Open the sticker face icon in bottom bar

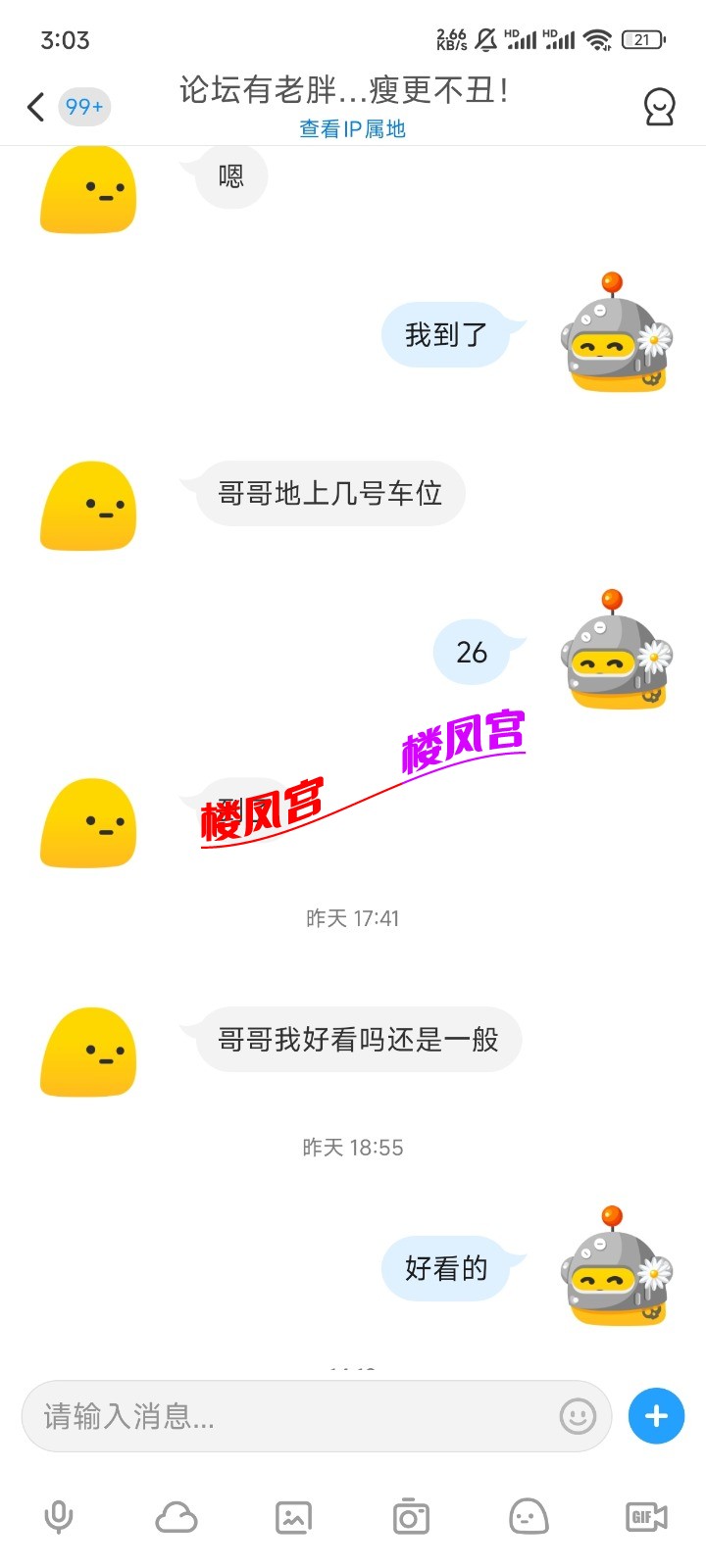528,1516
